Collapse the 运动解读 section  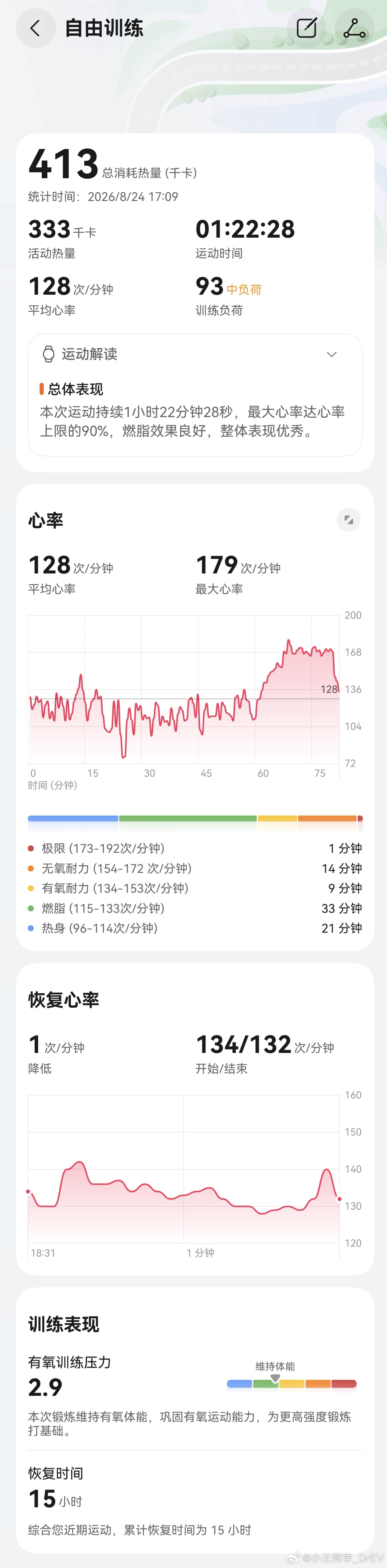click(332, 354)
